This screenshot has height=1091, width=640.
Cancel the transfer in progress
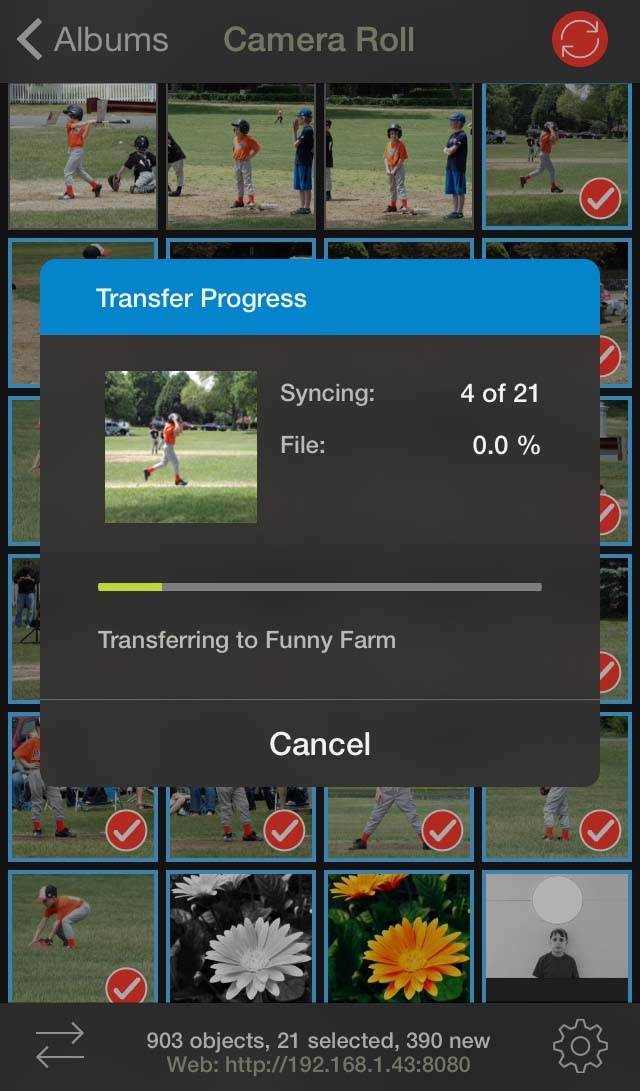pos(319,744)
